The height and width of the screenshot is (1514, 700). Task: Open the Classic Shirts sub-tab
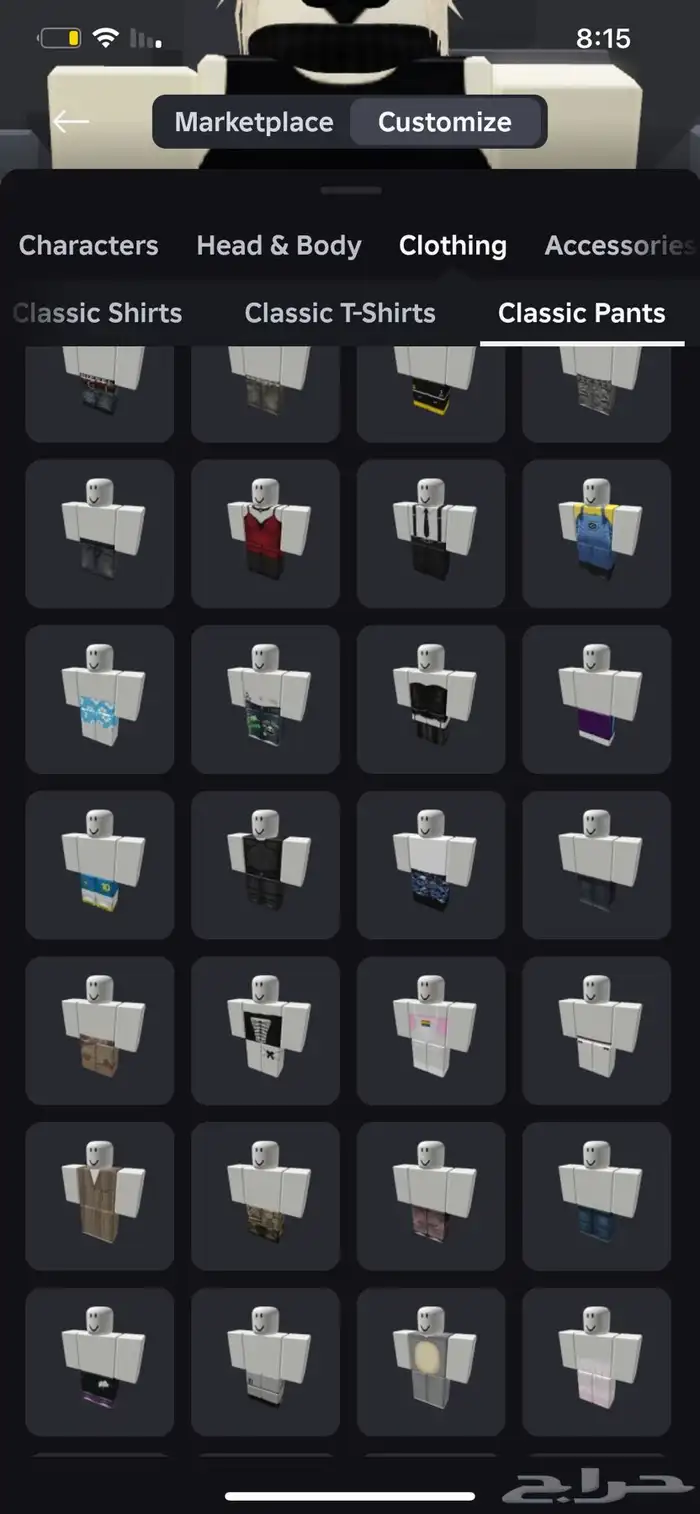98,313
